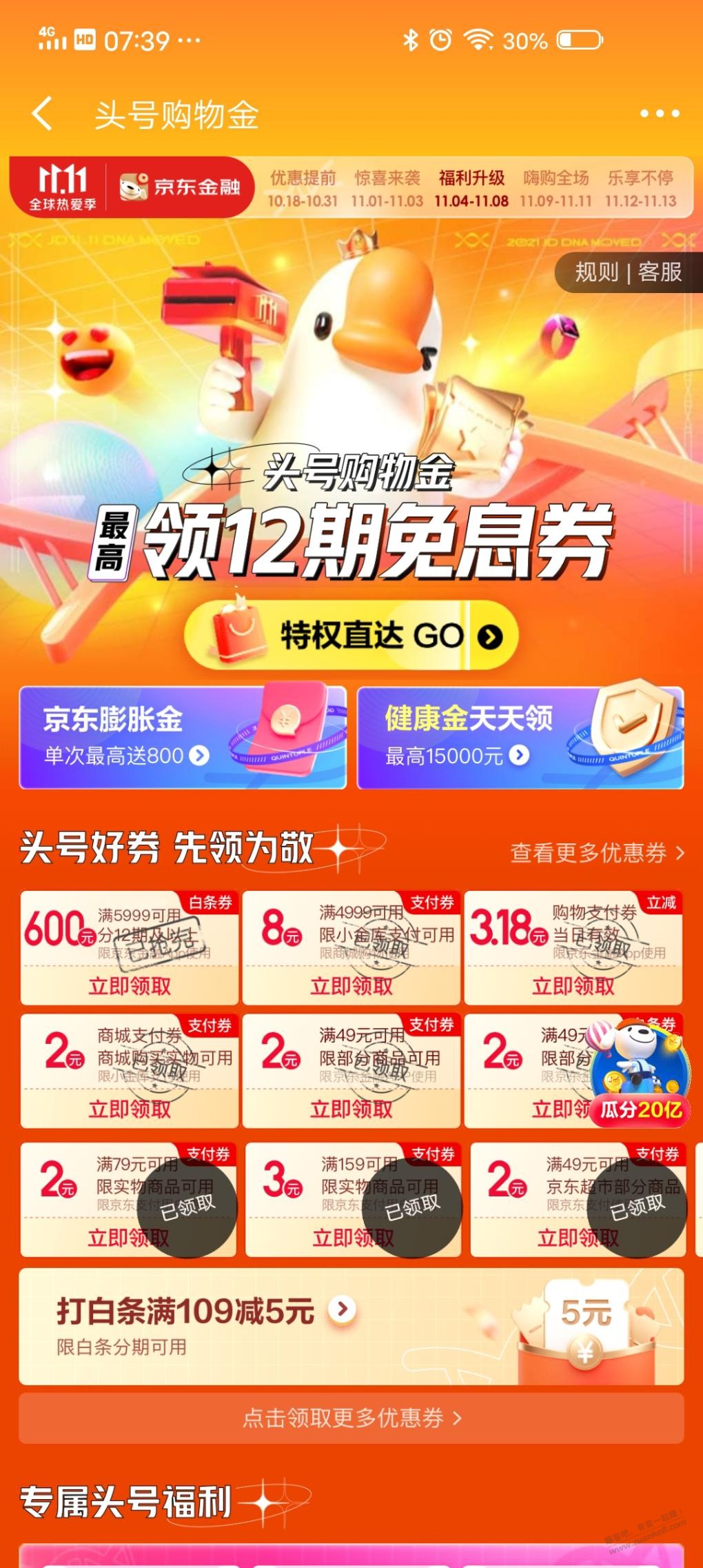This screenshot has height=1568, width=703.
Task: Select the 嗨购全场 11.09-11.11 stage
Action: (556, 188)
